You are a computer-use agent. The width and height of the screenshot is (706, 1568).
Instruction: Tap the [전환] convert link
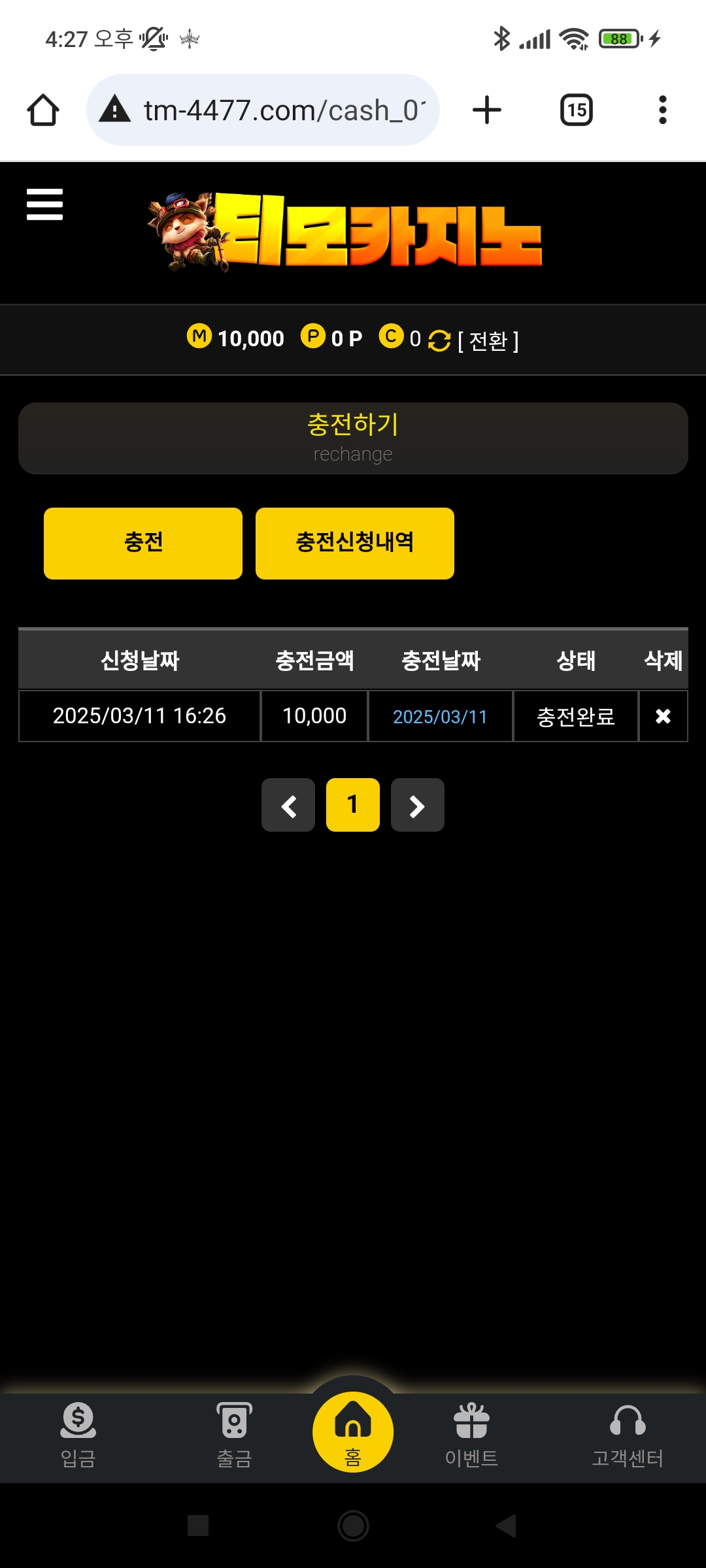click(488, 340)
